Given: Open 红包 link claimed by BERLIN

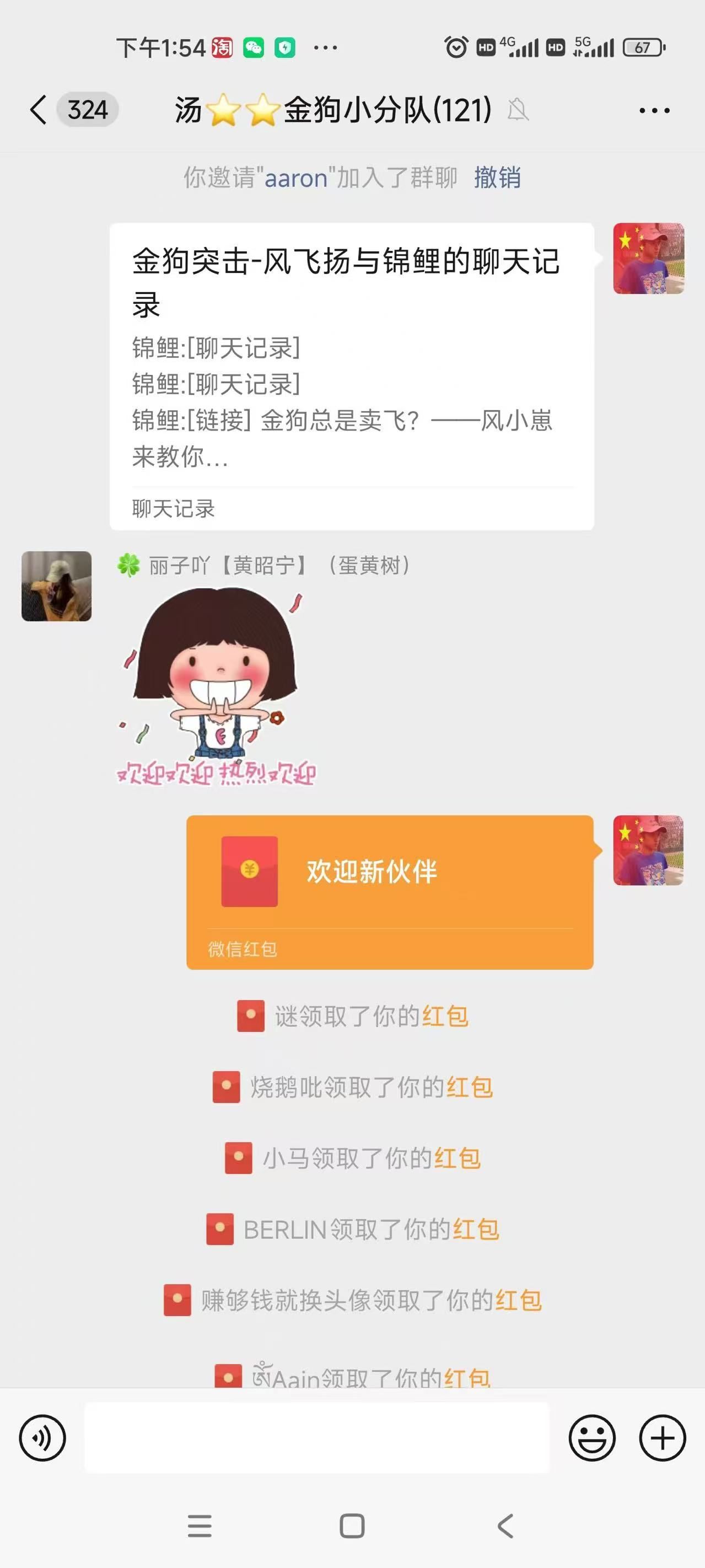Looking at the screenshot, I should click(476, 1229).
